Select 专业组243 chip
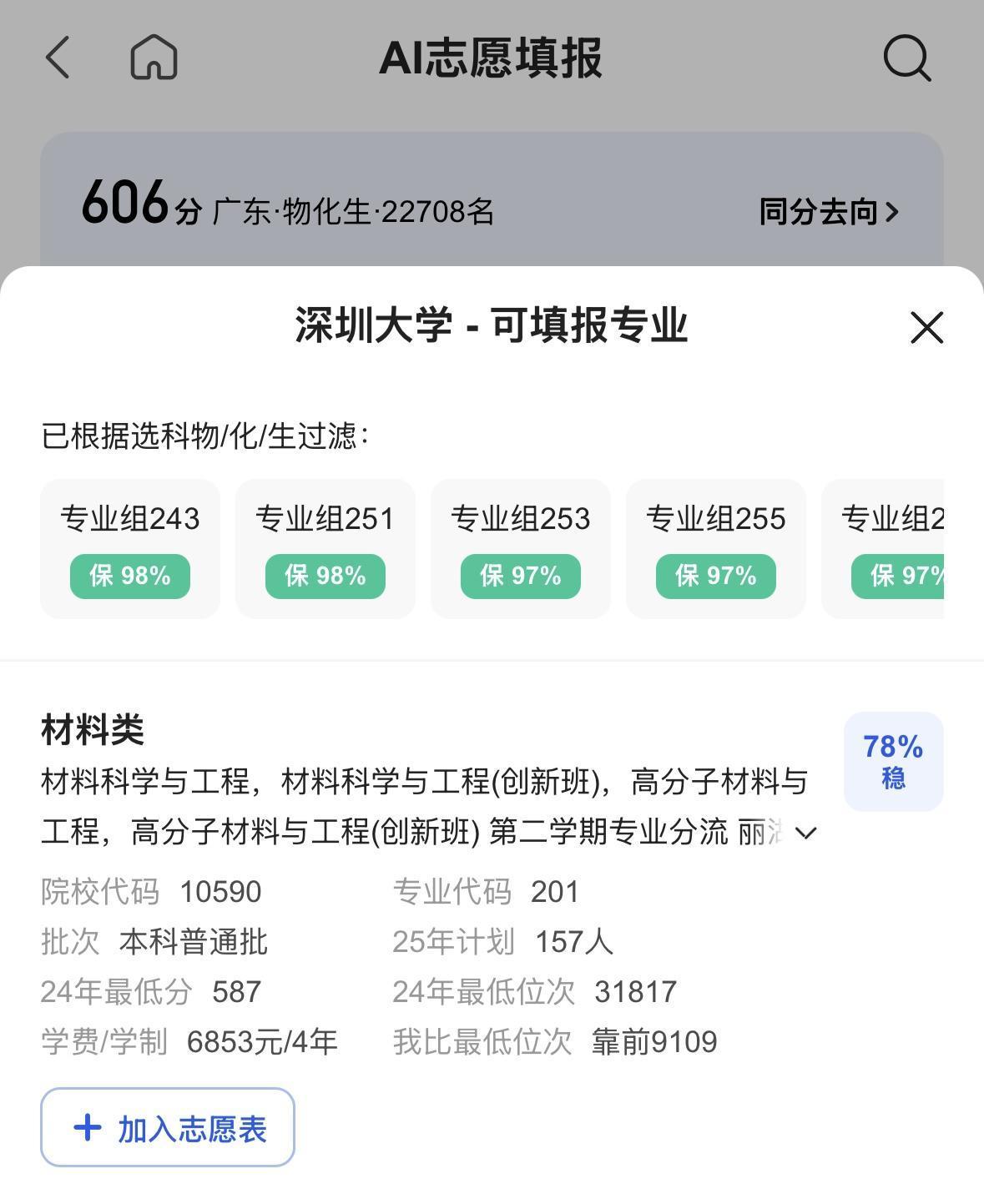 click(130, 548)
